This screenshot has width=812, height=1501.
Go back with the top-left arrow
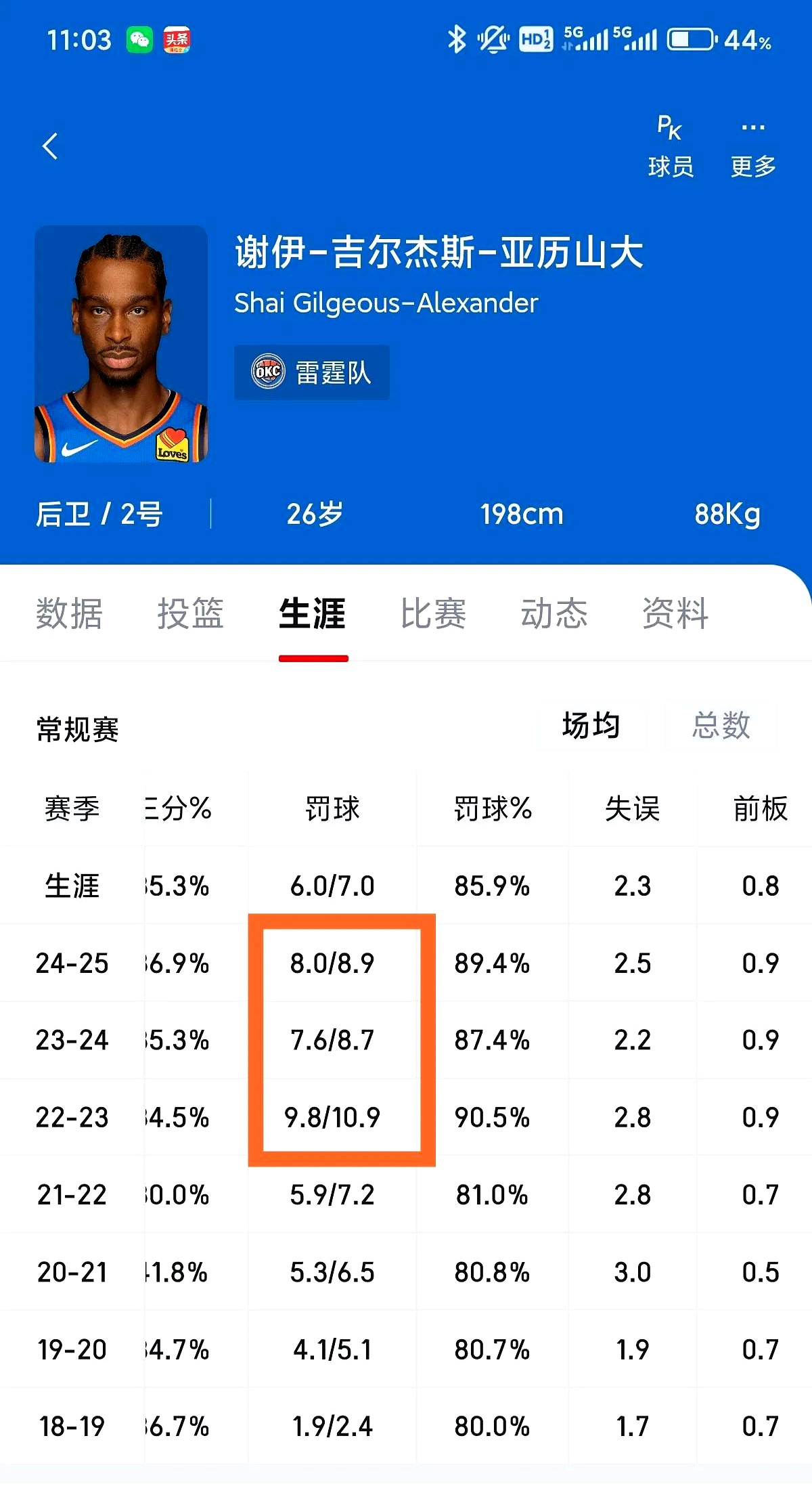coord(50,146)
